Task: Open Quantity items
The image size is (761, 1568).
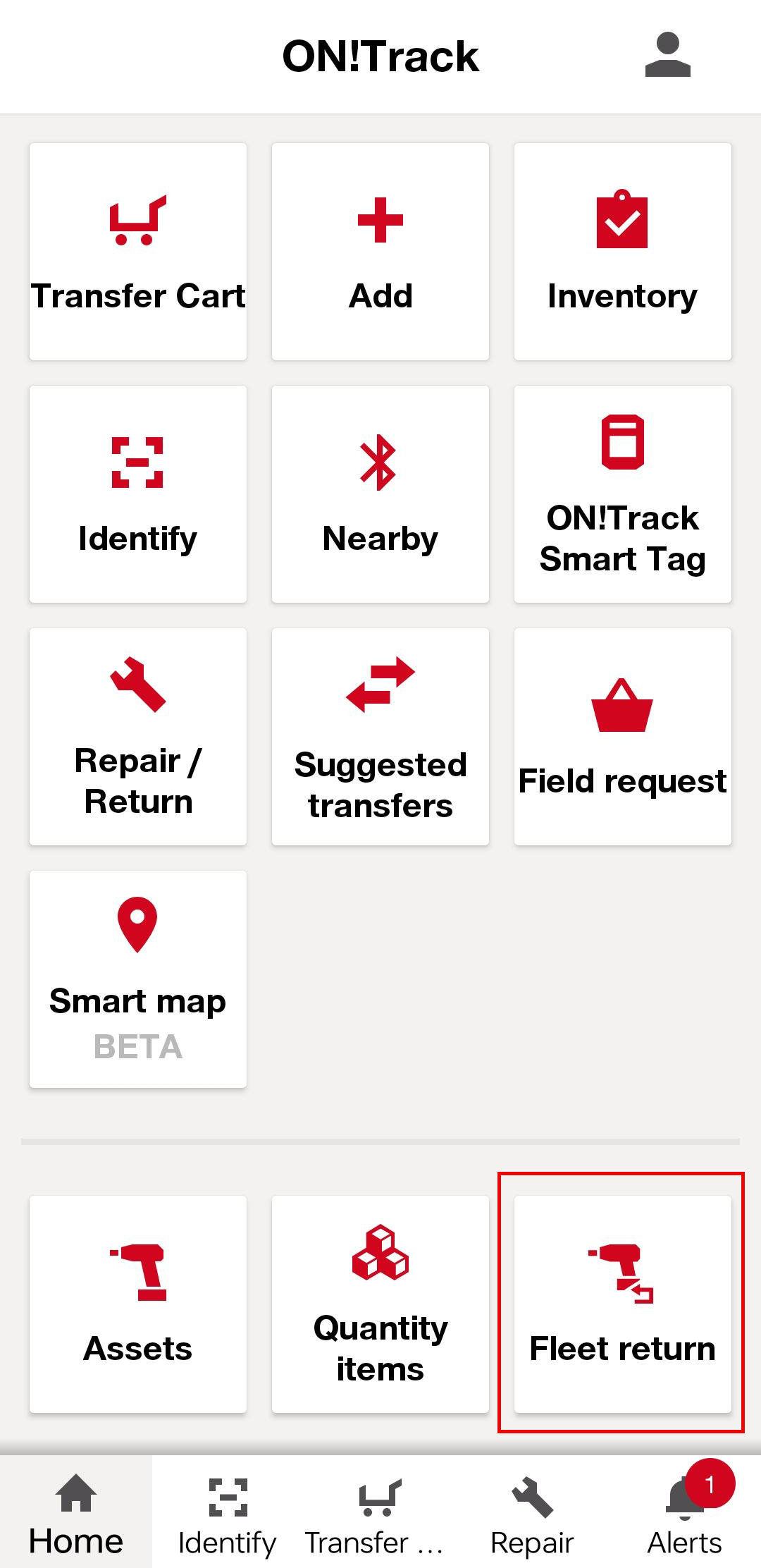Action: point(380,1304)
